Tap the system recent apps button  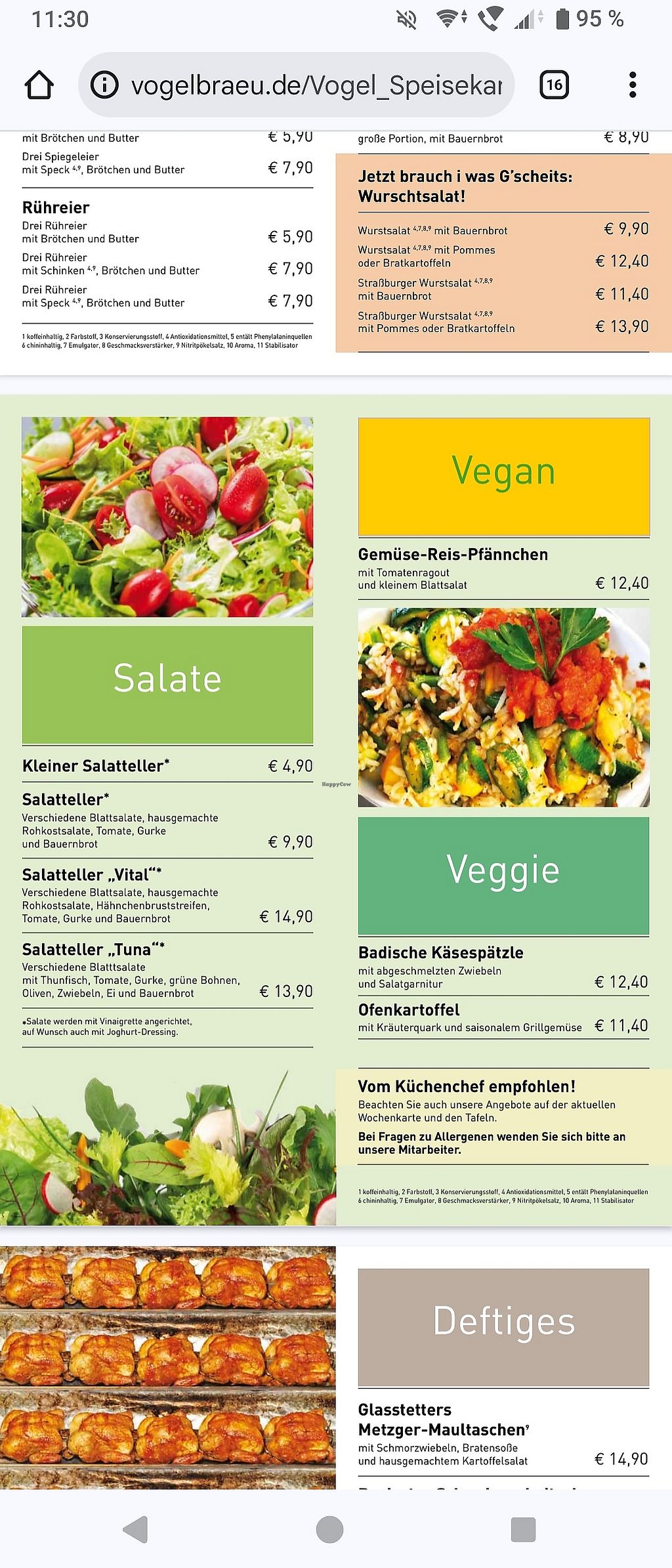tap(523, 1529)
